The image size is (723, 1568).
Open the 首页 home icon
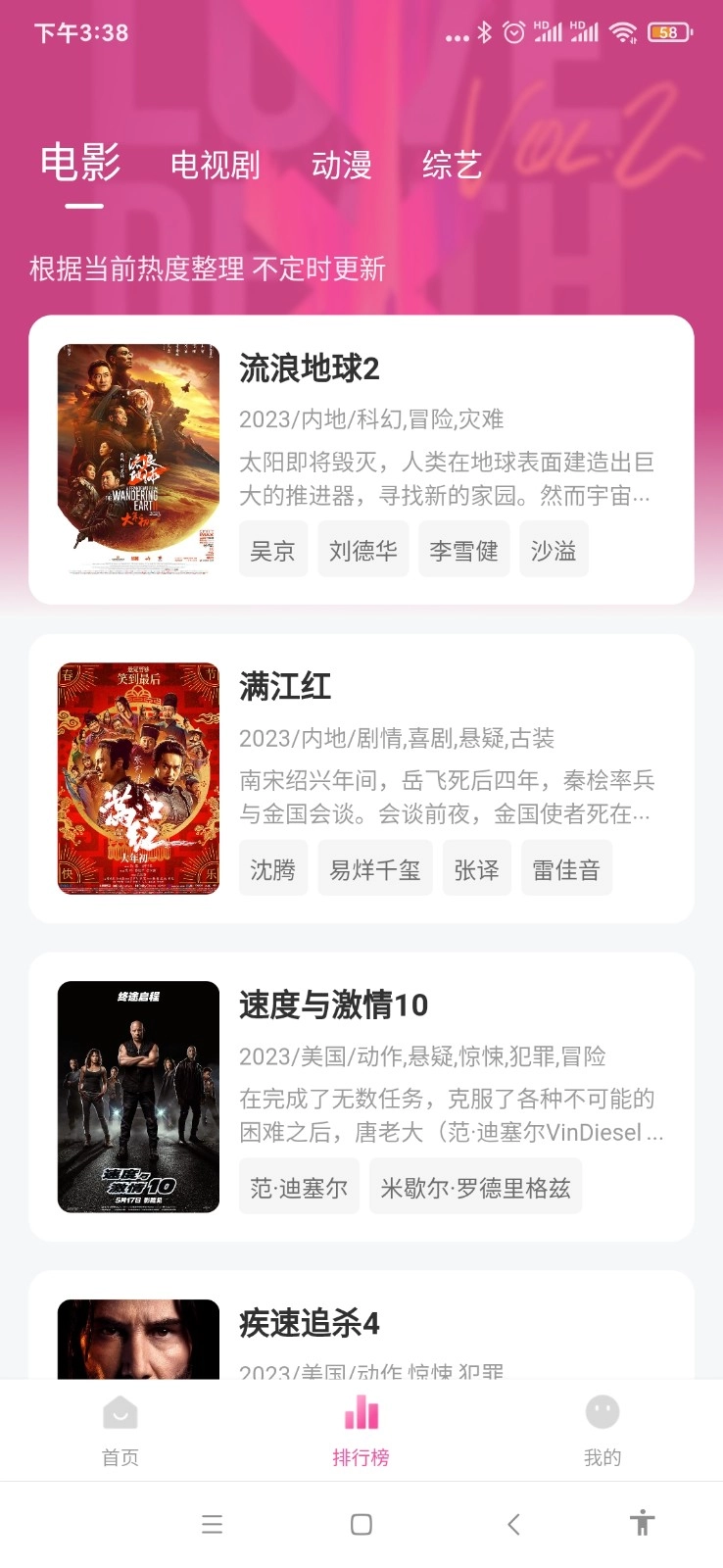[120, 1412]
